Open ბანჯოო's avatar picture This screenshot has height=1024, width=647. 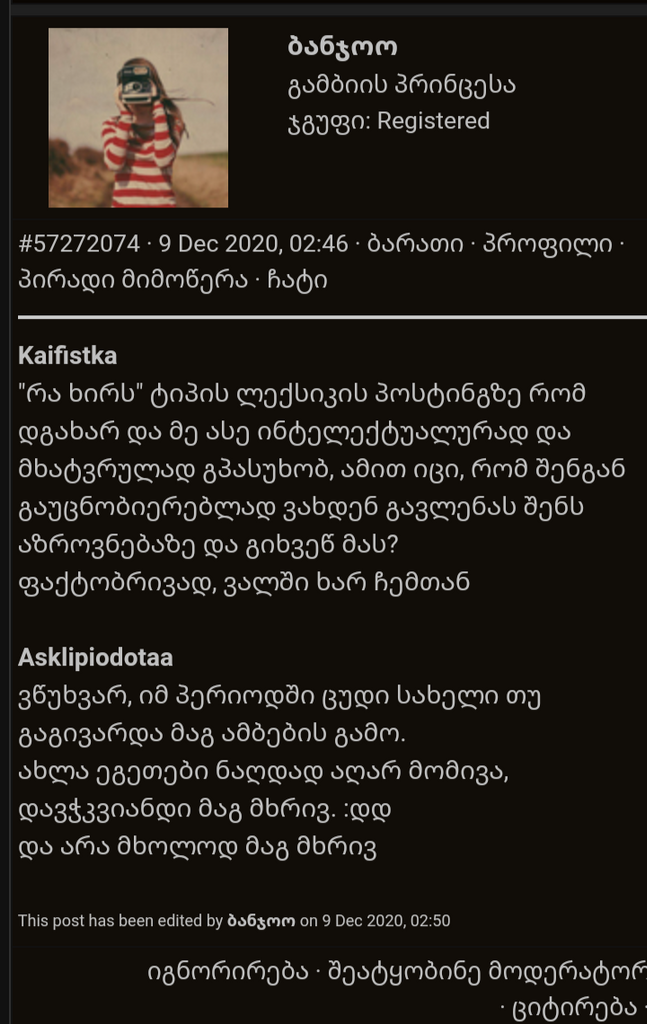138,118
